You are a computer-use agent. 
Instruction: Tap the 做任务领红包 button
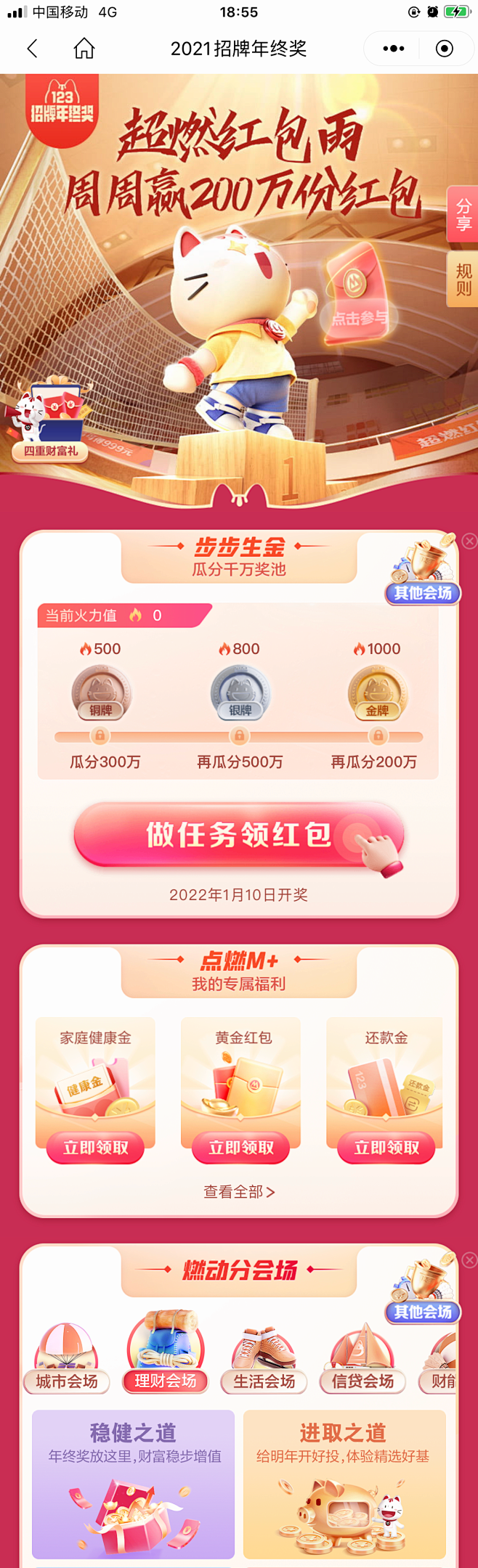pyautogui.click(x=239, y=835)
